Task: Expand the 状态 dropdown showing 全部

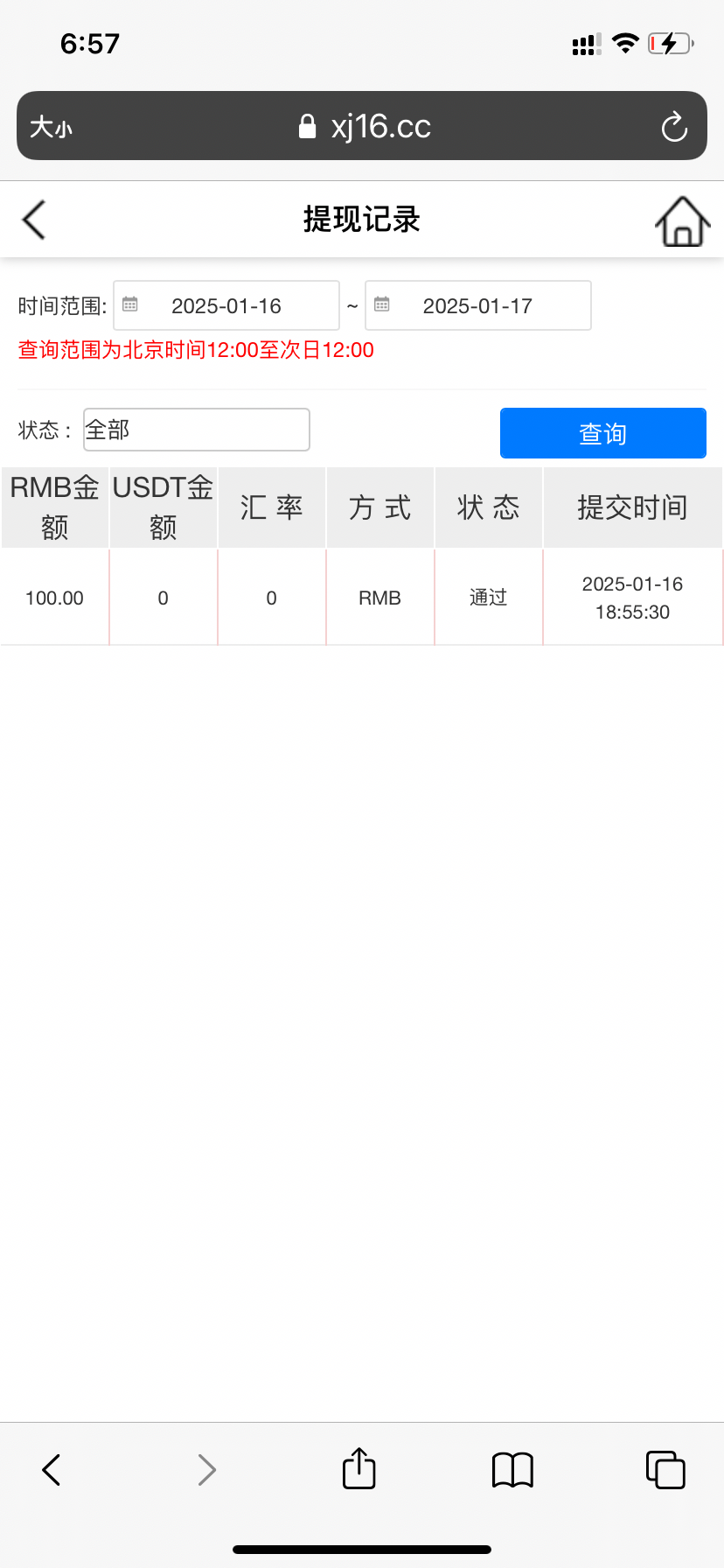Action: [x=197, y=430]
